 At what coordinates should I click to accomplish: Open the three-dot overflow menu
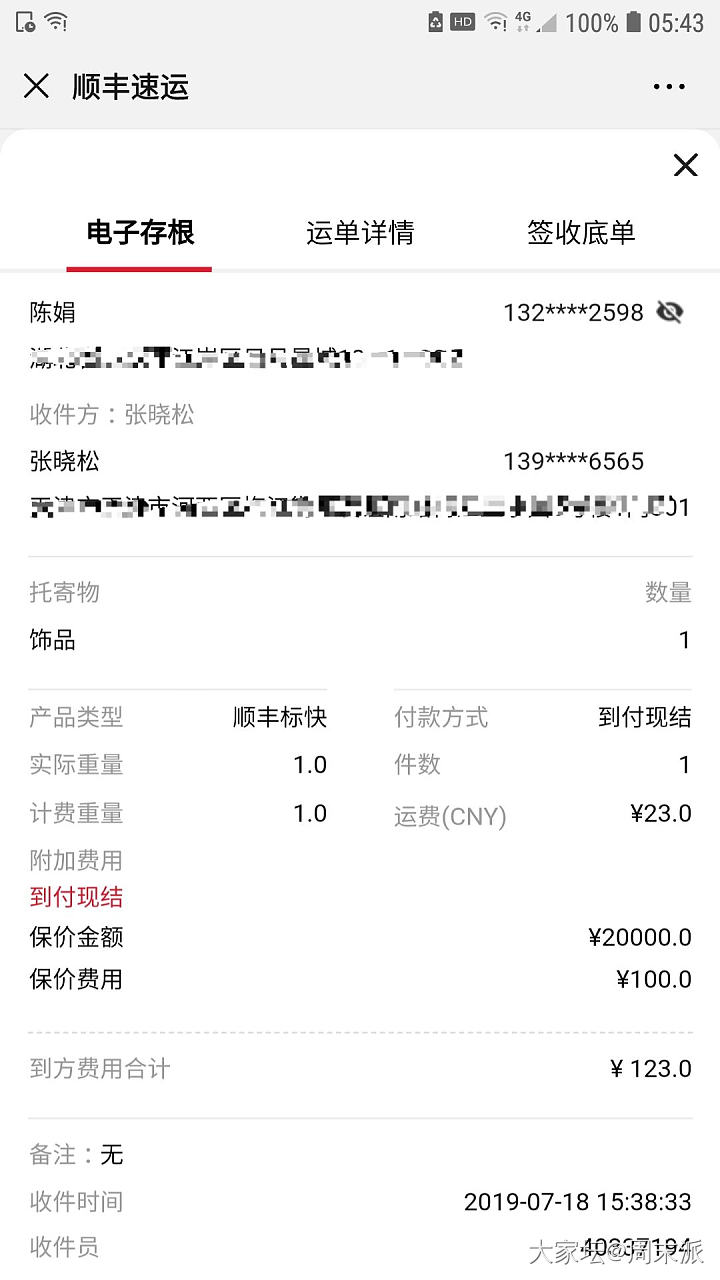669,87
